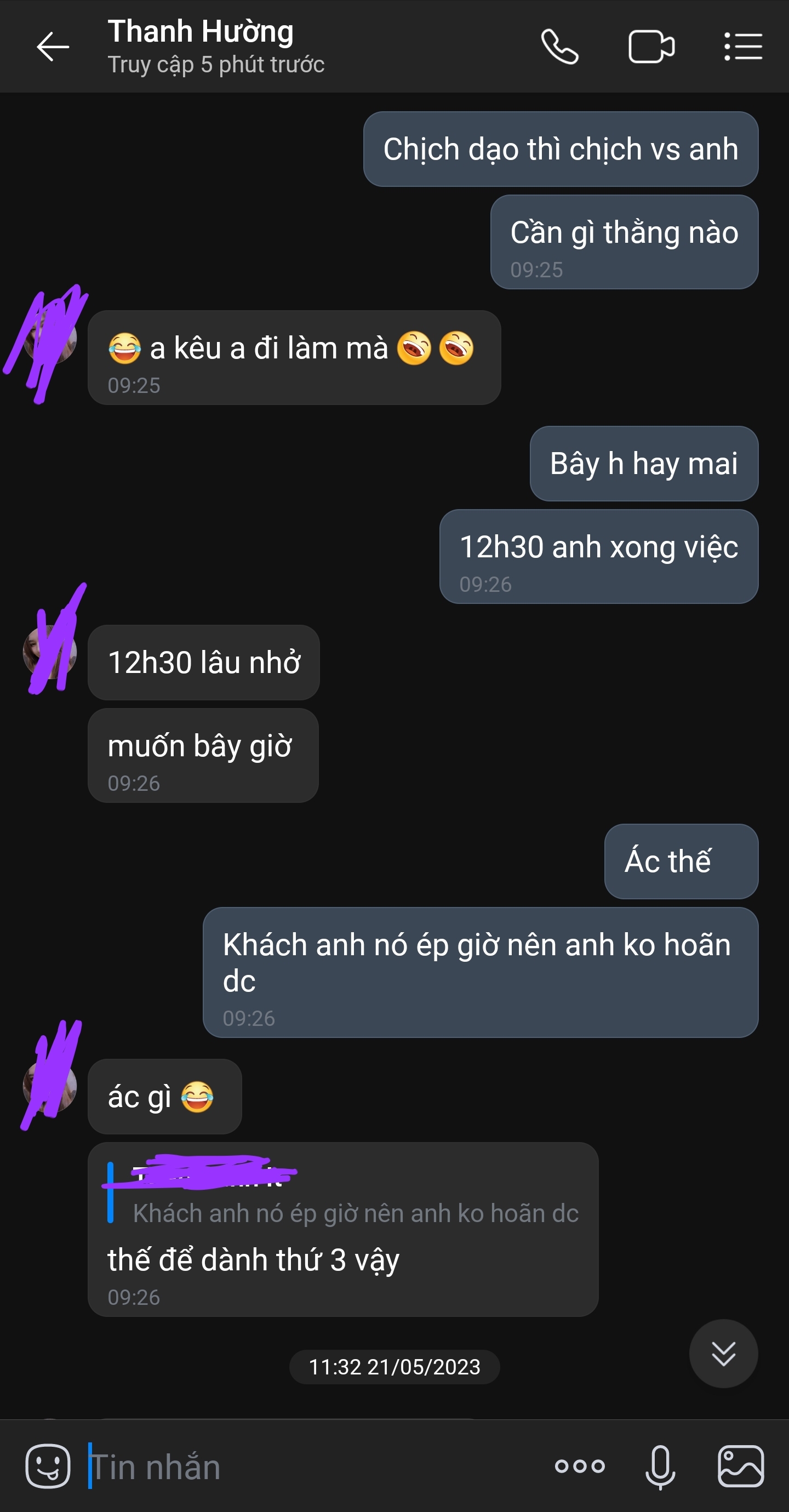The width and height of the screenshot is (789, 1512).
Task: Start a voice call with Thanh Hường
Action: [x=559, y=47]
